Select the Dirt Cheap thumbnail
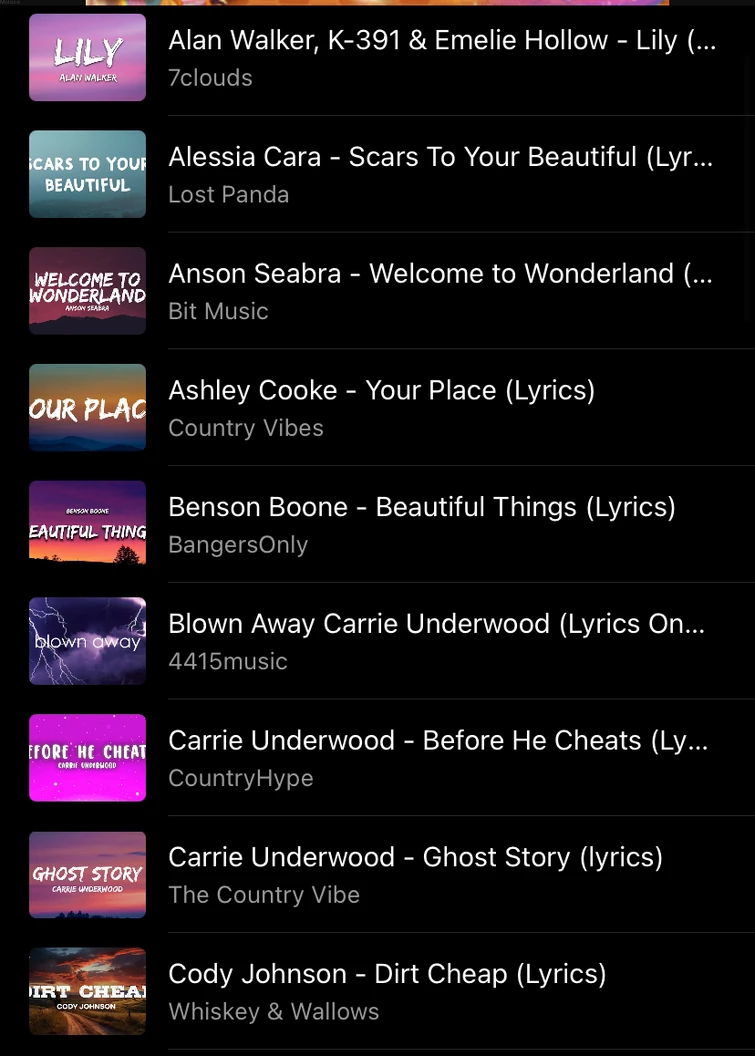 pos(87,990)
